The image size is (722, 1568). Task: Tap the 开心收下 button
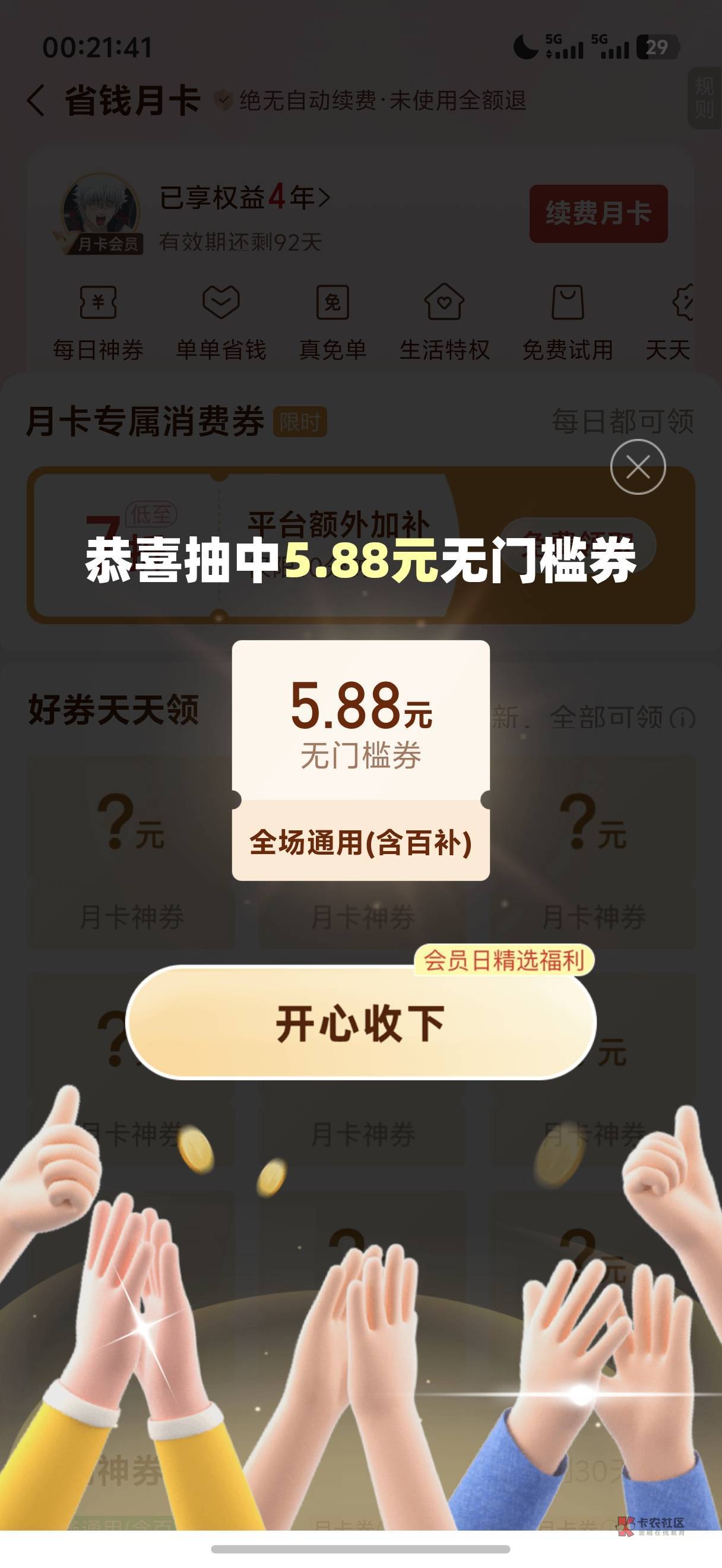[x=360, y=1023]
